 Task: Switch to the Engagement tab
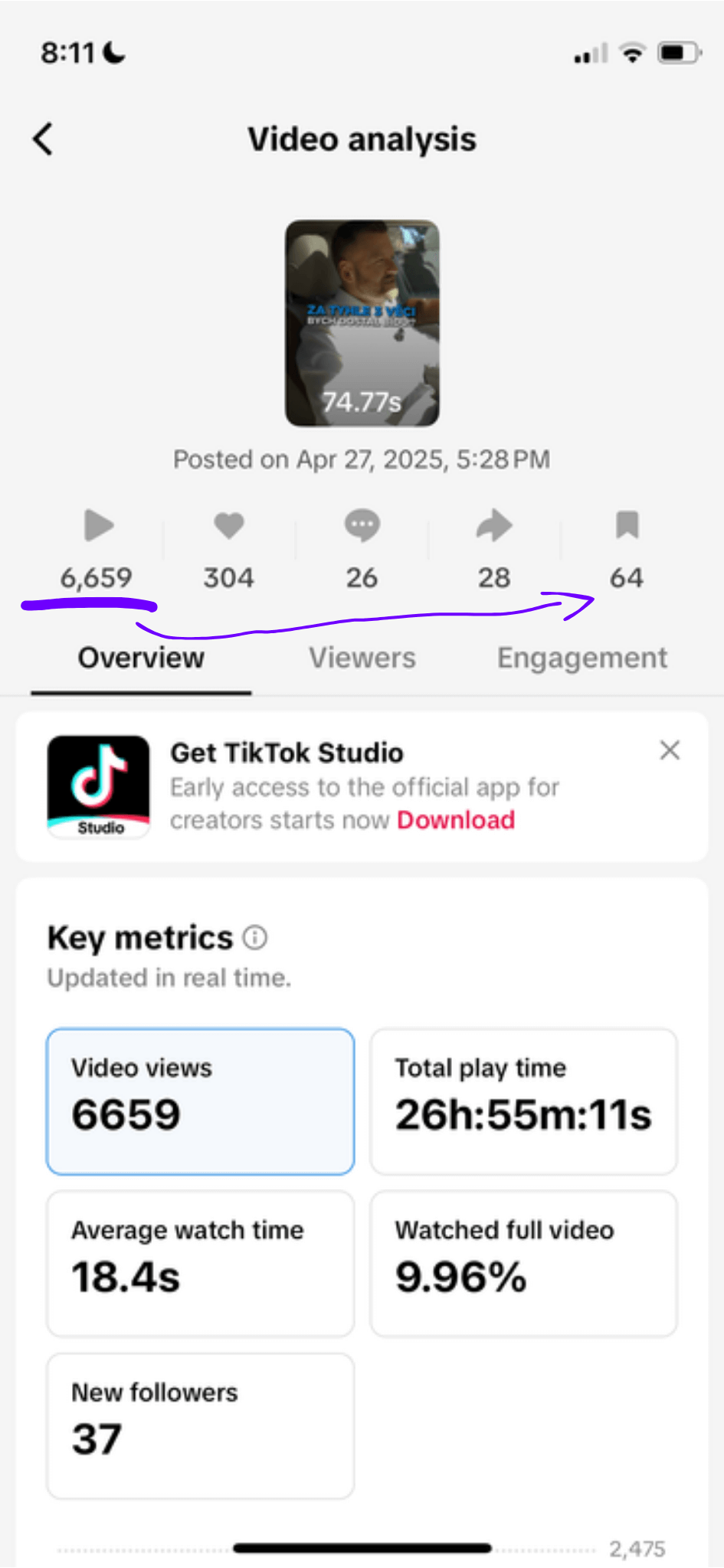click(582, 658)
